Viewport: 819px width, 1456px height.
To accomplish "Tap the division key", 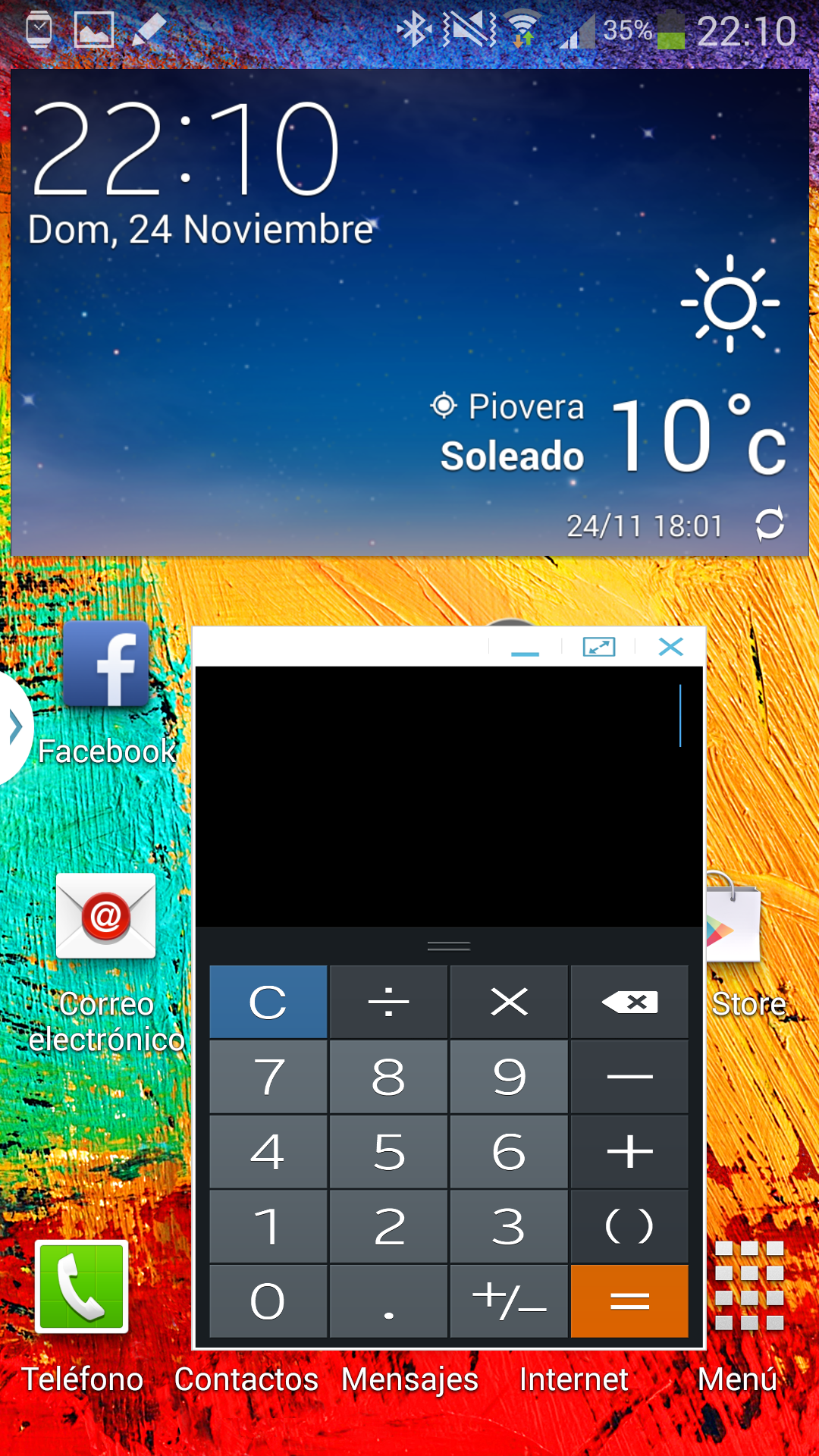I will click(x=388, y=1002).
